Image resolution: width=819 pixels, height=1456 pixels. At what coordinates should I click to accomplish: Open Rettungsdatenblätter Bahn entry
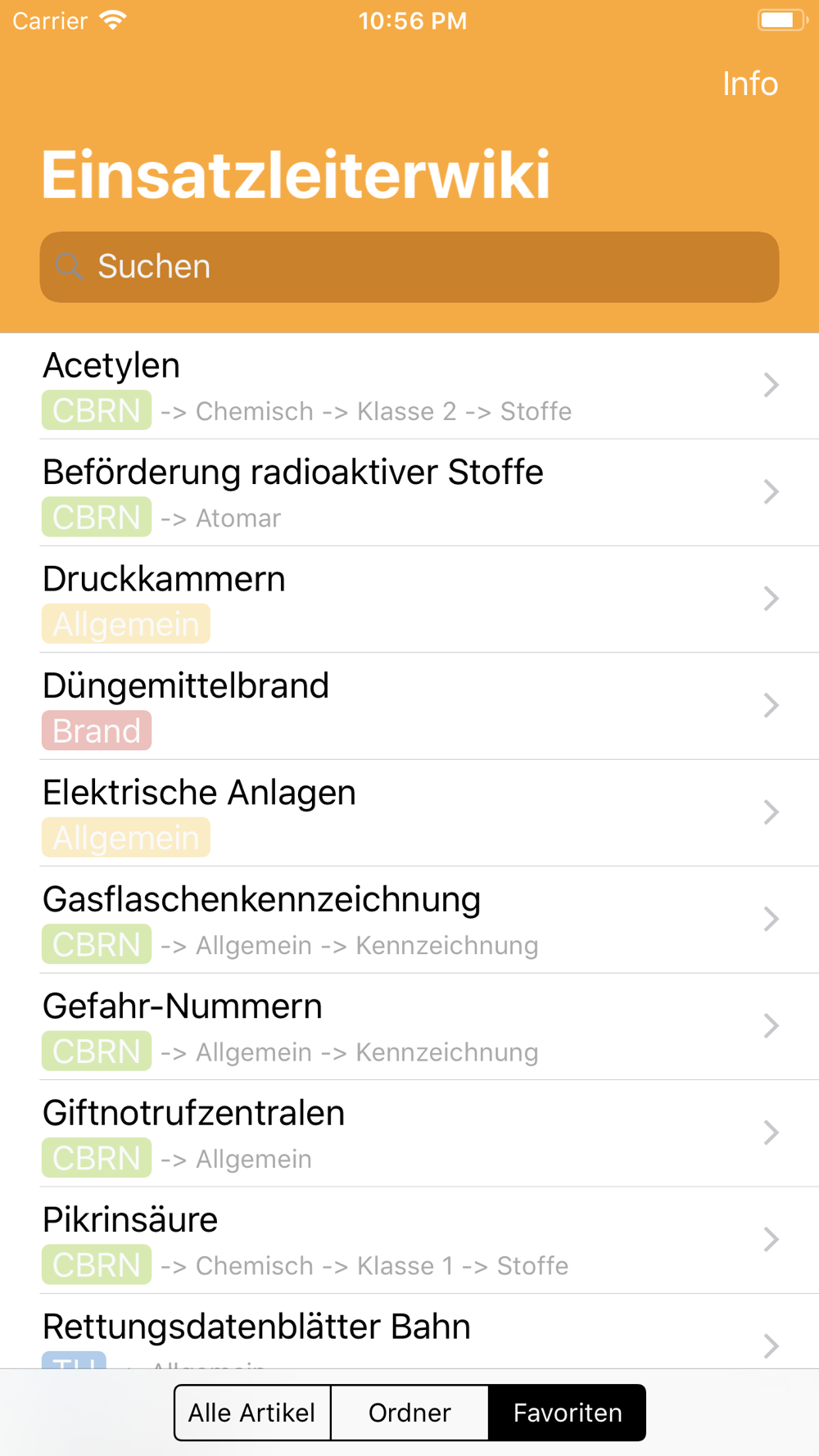[409, 1332]
